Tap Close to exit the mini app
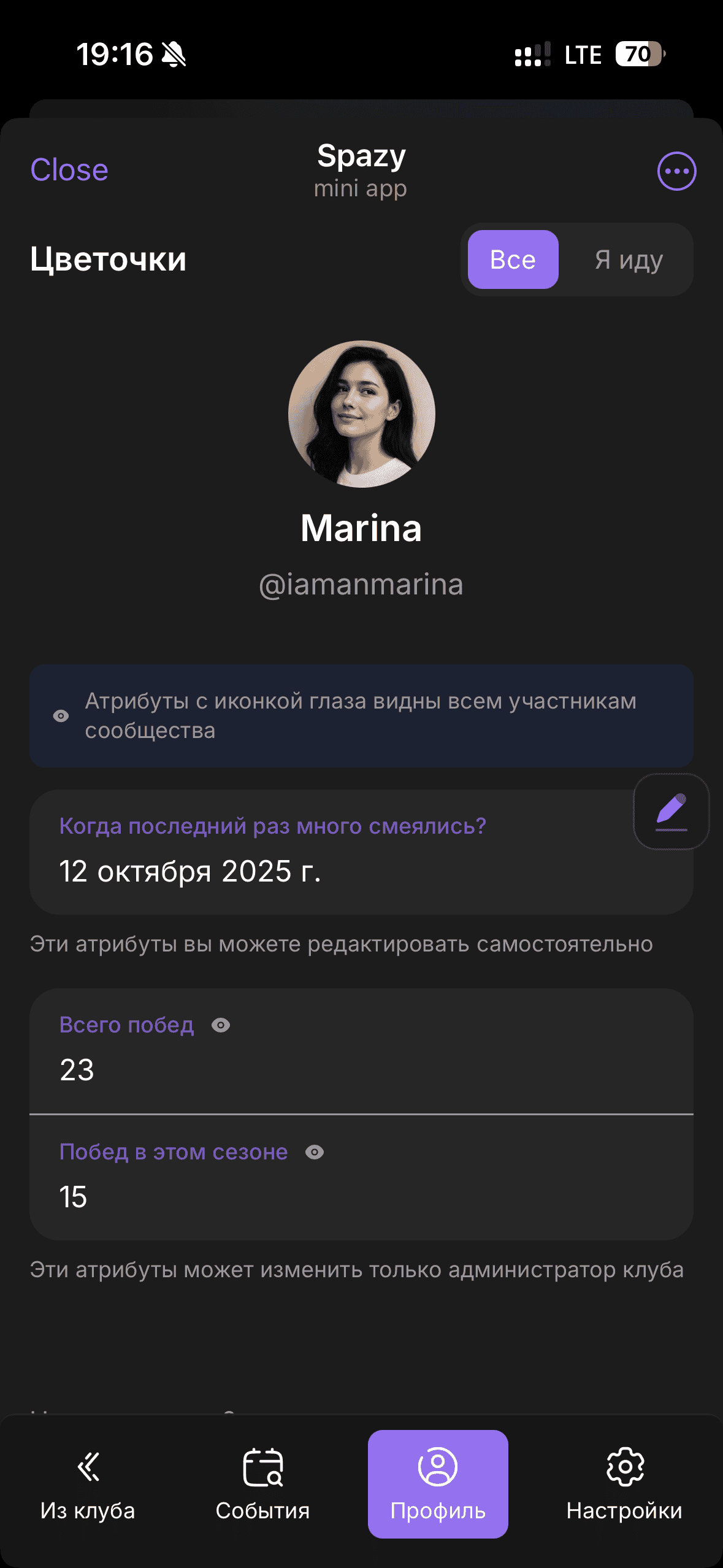The height and width of the screenshot is (1568, 723). [x=69, y=171]
